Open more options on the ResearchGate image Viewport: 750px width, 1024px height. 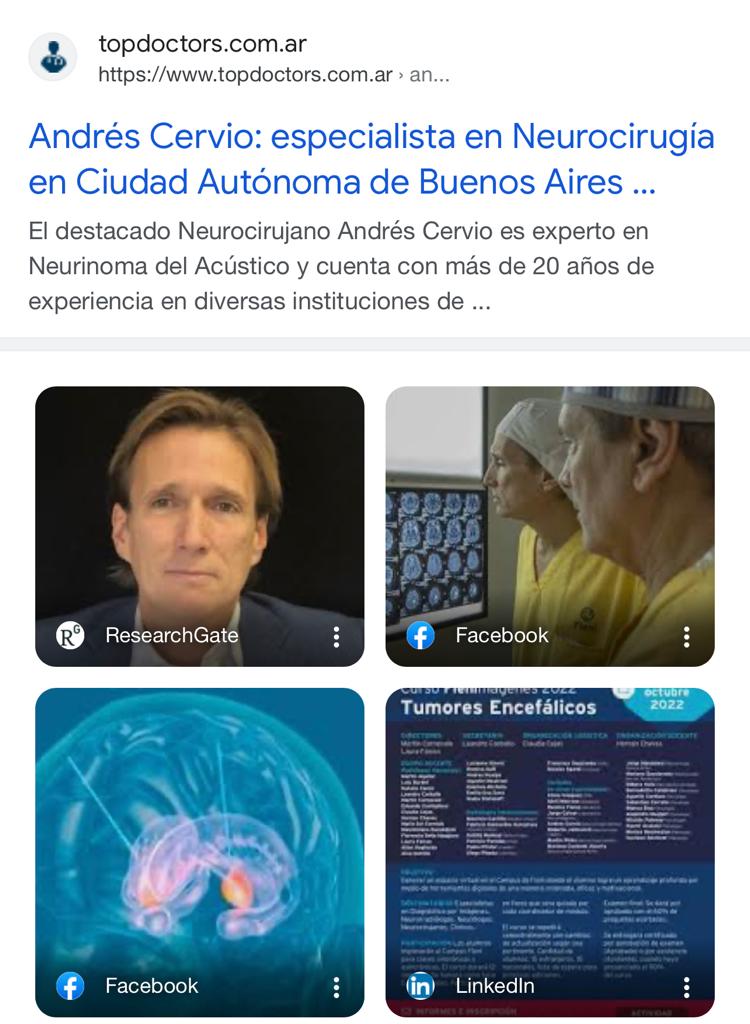(336, 637)
